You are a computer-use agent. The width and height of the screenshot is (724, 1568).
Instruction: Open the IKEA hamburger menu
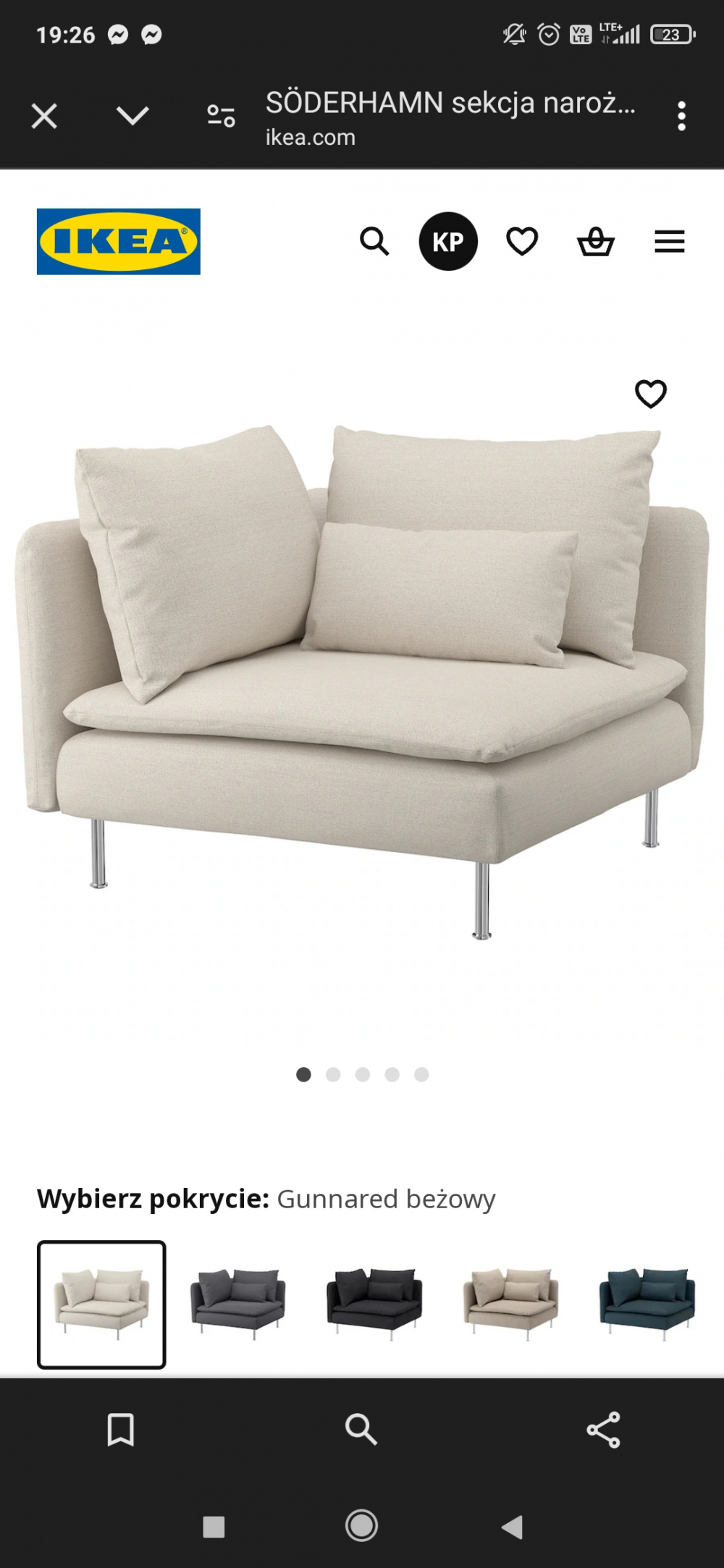pyautogui.click(x=670, y=242)
